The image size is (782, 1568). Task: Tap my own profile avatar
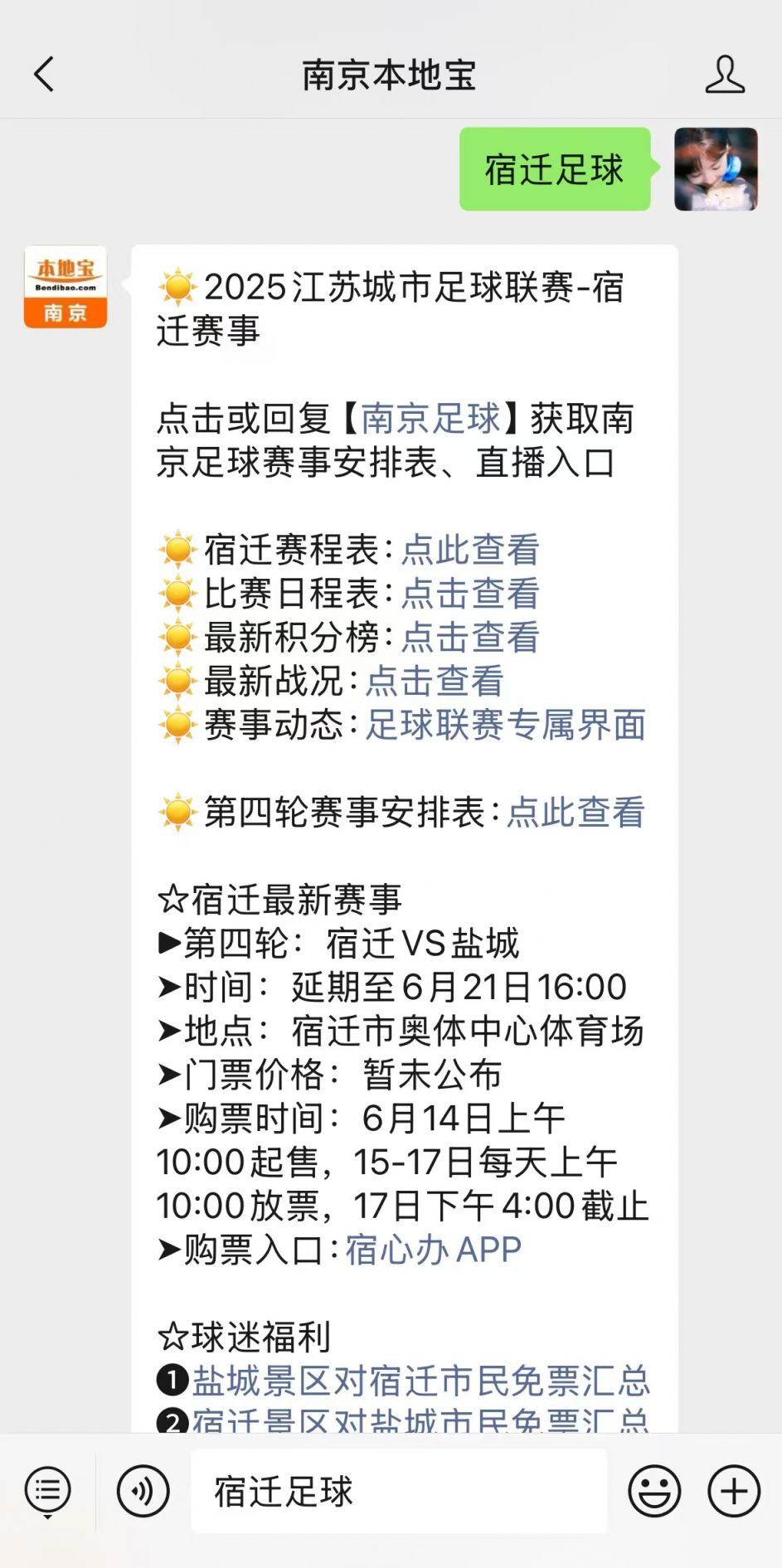point(716,169)
